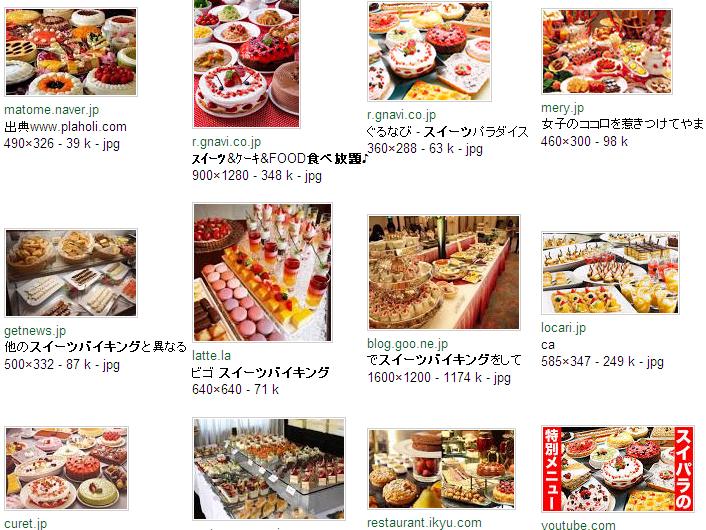Visit the locari.jp source link
This screenshot has width=706, height=530.
pyautogui.click(x=564, y=328)
